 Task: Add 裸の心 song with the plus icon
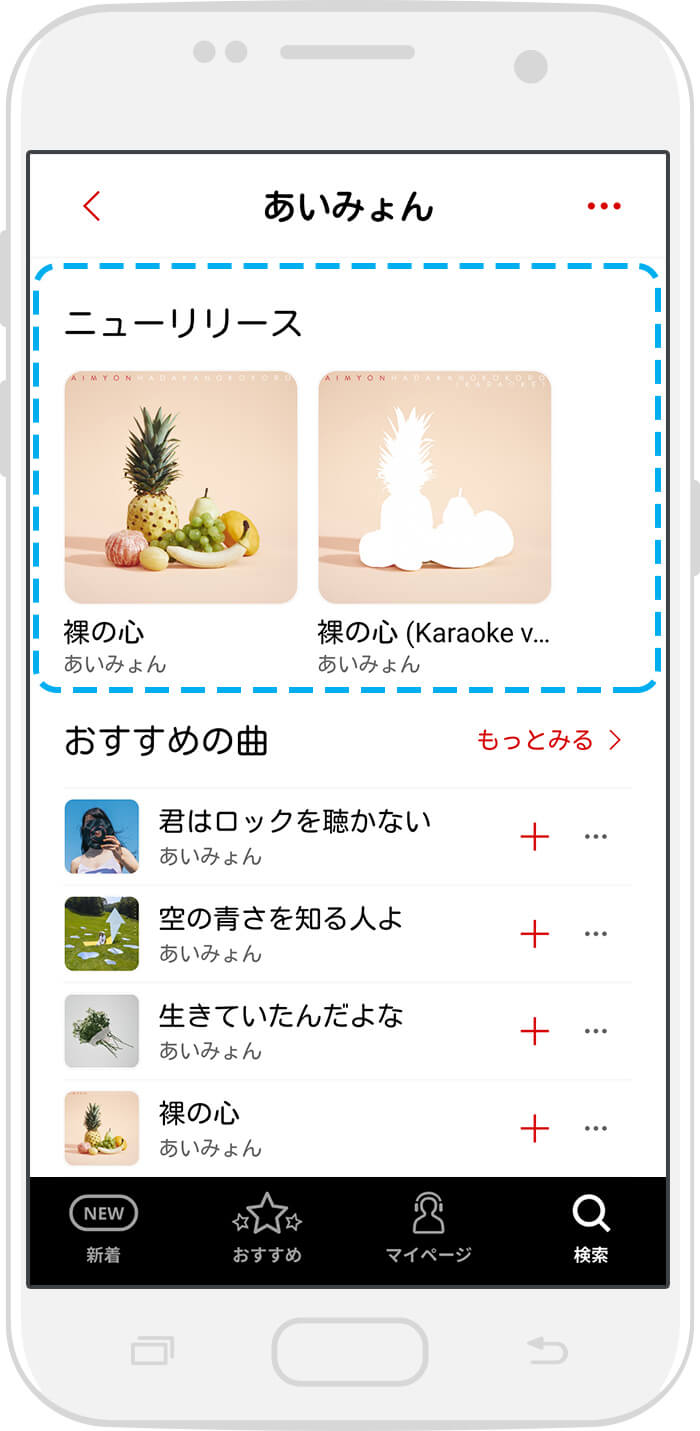(535, 1129)
